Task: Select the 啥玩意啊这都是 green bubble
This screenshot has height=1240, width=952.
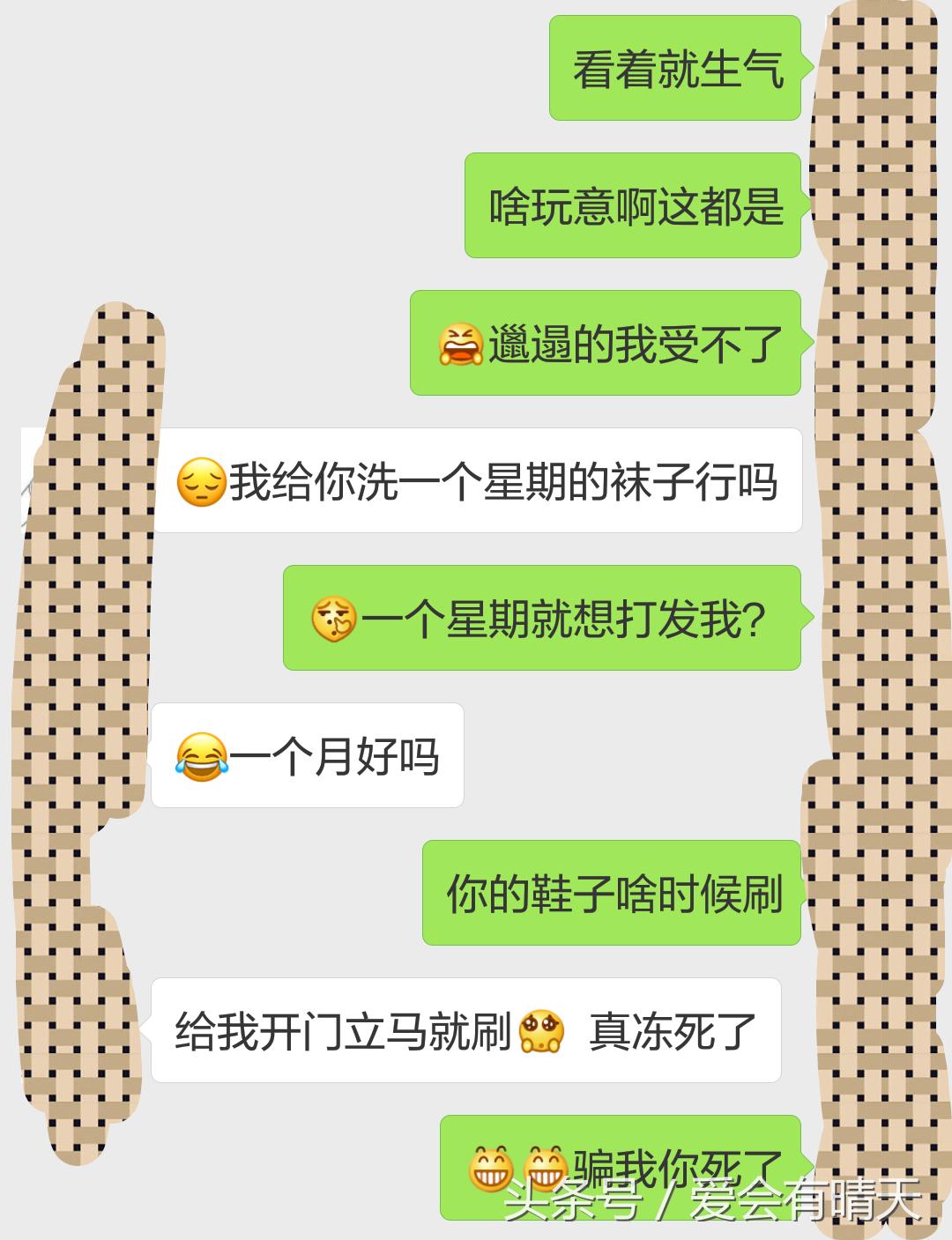Action: (x=631, y=207)
